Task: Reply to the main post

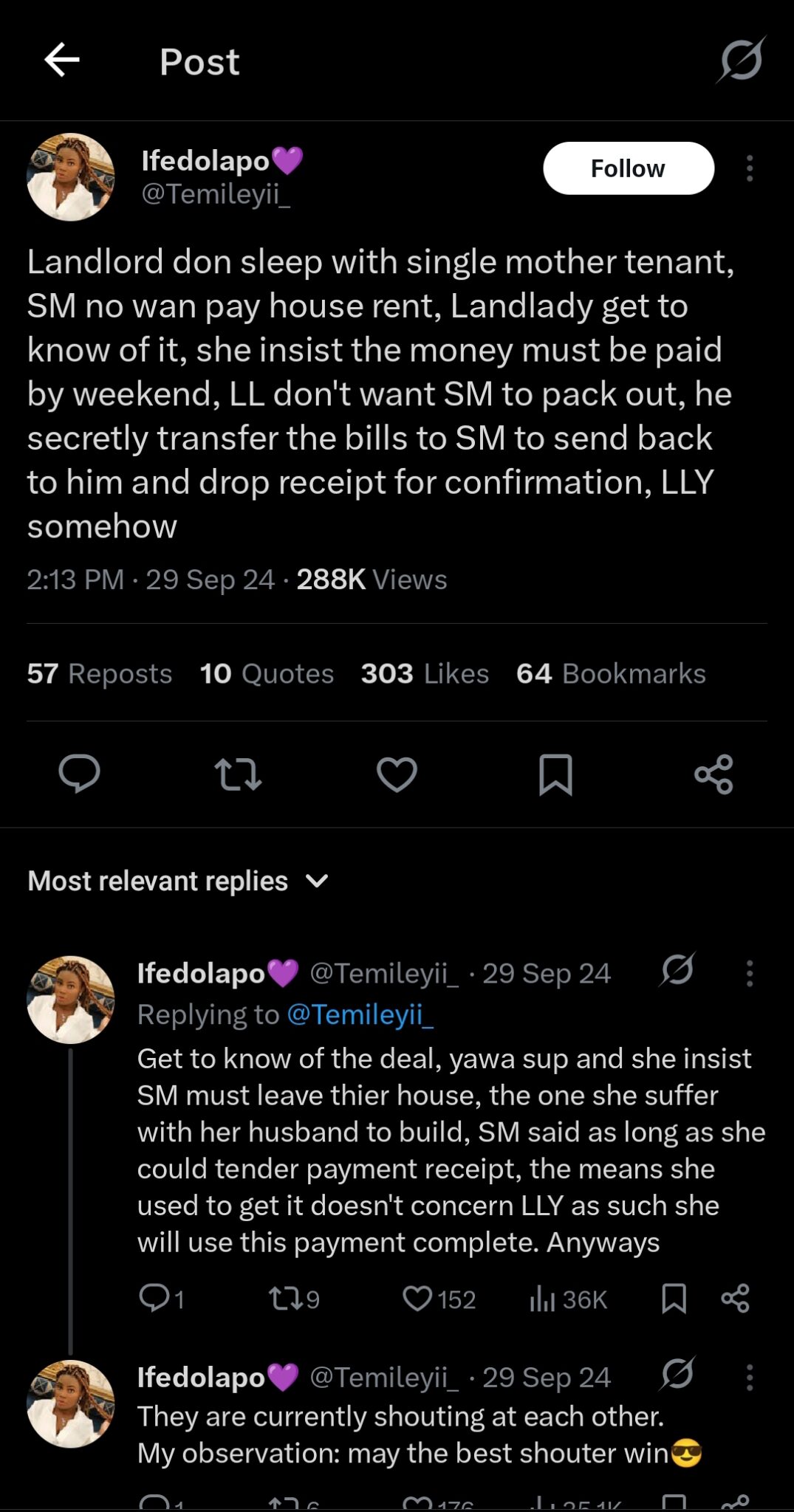Action: pyautogui.click(x=79, y=774)
